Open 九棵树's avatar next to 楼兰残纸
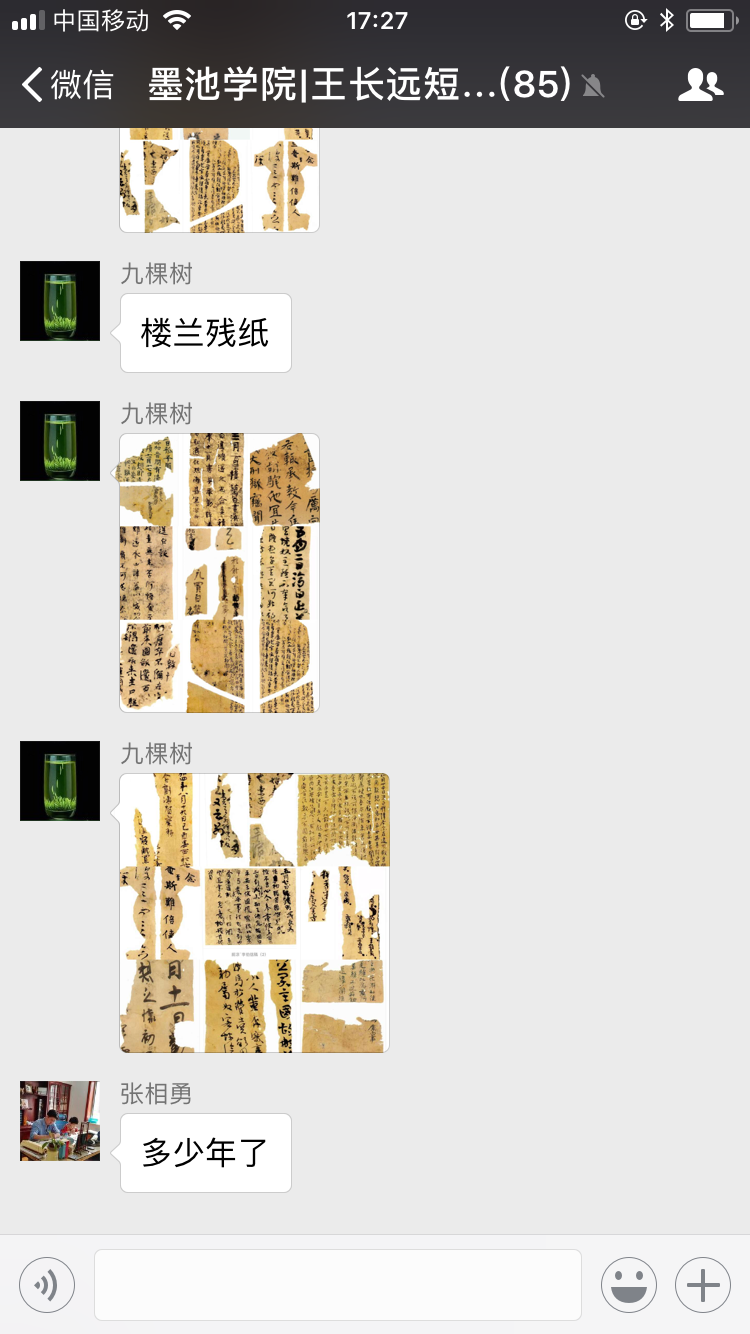This screenshot has height=1334, width=750. pyautogui.click(x=60, y=301)
